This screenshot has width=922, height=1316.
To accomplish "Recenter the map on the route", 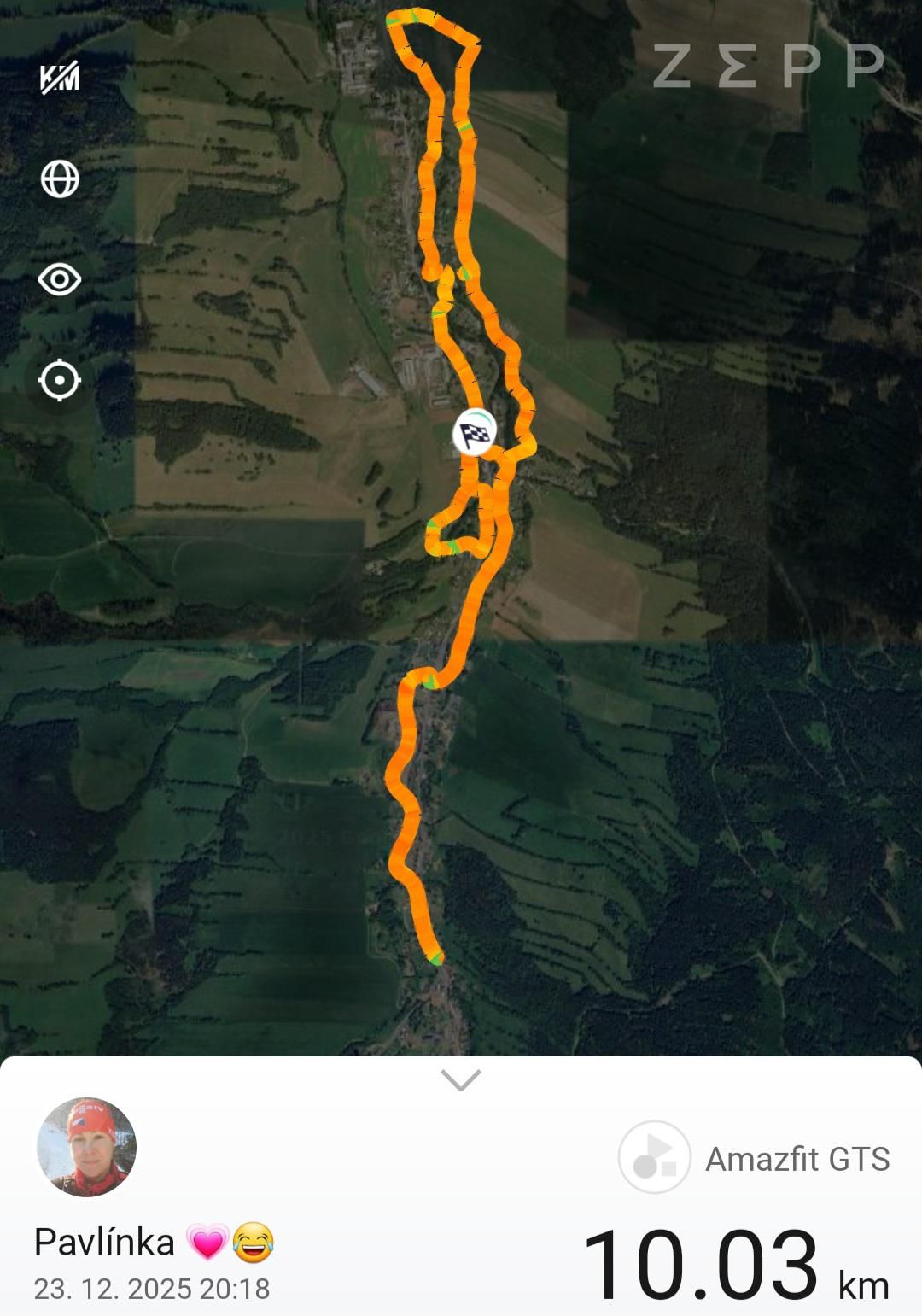I will click(x=60, y=380).
